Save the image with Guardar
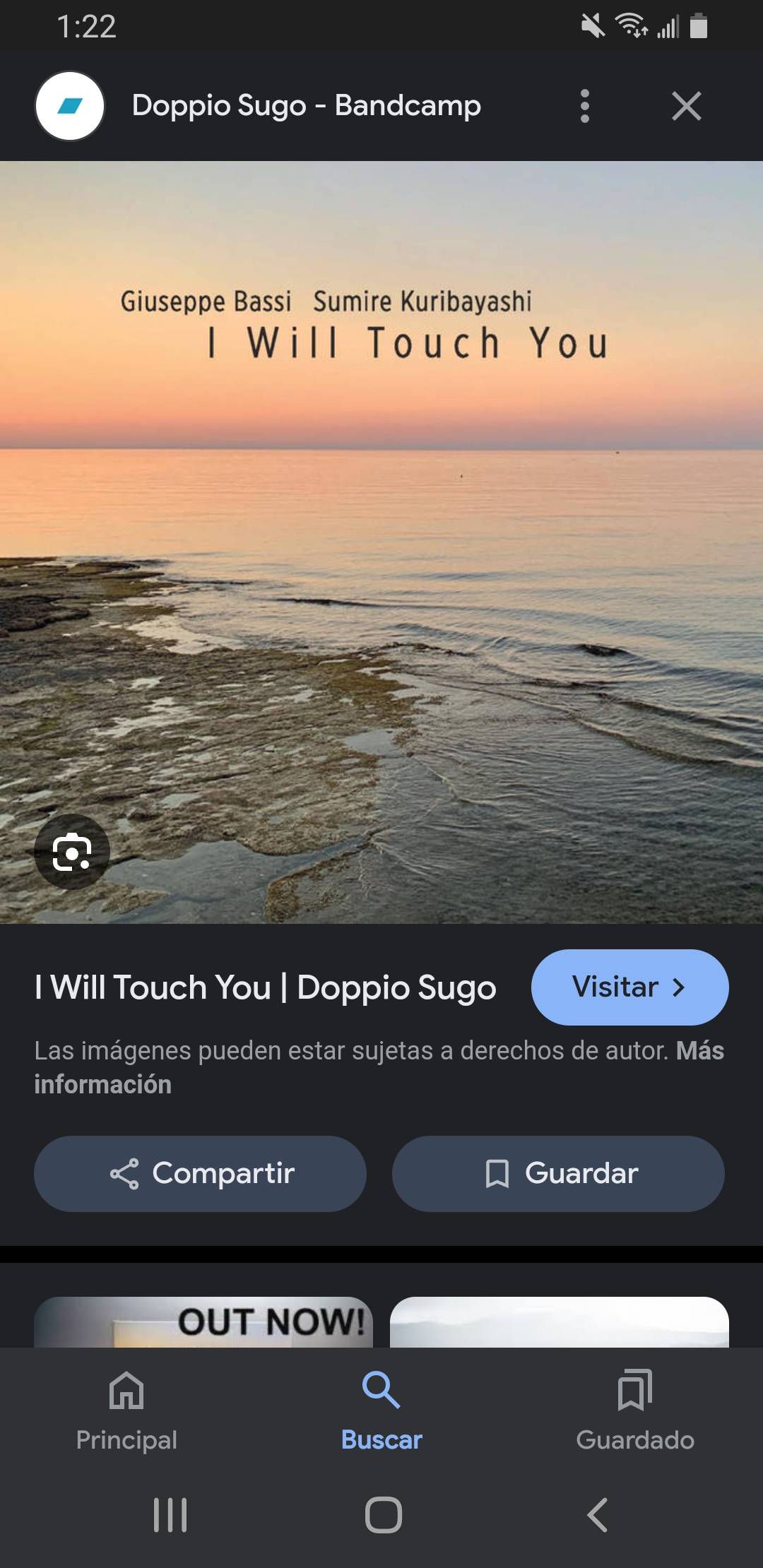The height and width of the screenshot is (1568, 763). click(x=558, y=1173)
